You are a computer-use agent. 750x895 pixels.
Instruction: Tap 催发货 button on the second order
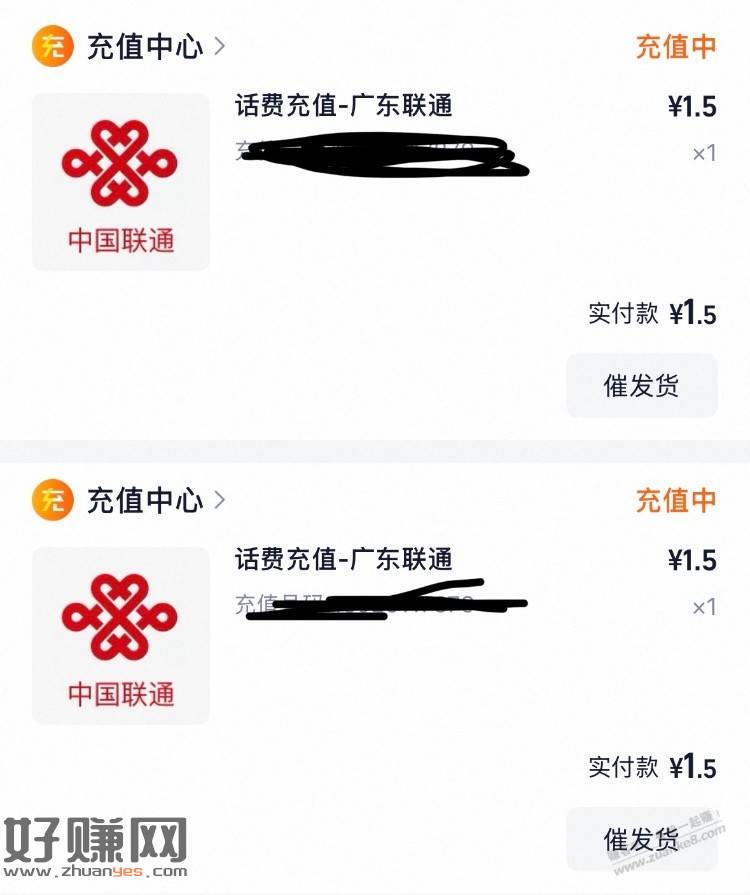coord(641,838)
